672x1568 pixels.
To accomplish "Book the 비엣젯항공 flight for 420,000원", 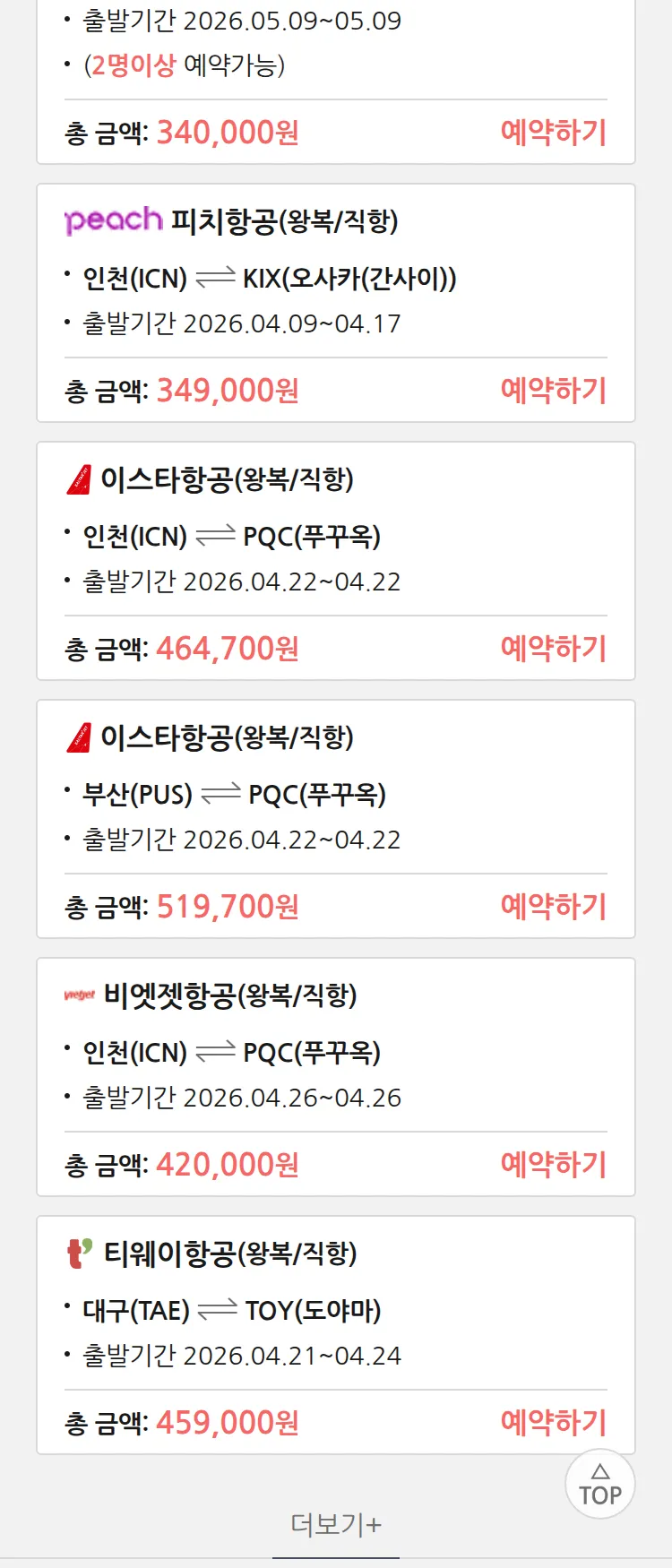I will click(x=553, y=1165).
